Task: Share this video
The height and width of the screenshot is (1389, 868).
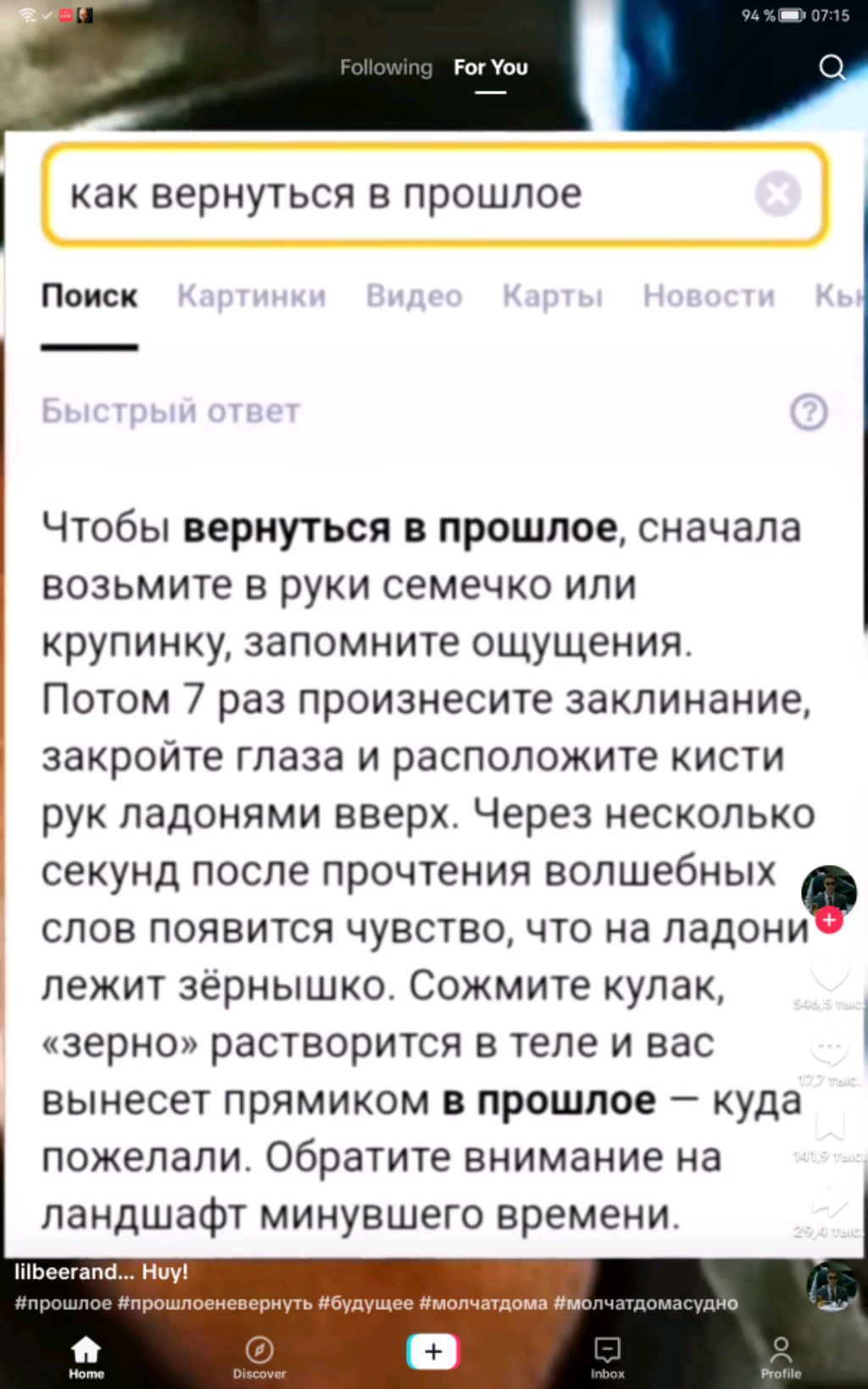Action: pyautogui.click(x=829, y=1202)
